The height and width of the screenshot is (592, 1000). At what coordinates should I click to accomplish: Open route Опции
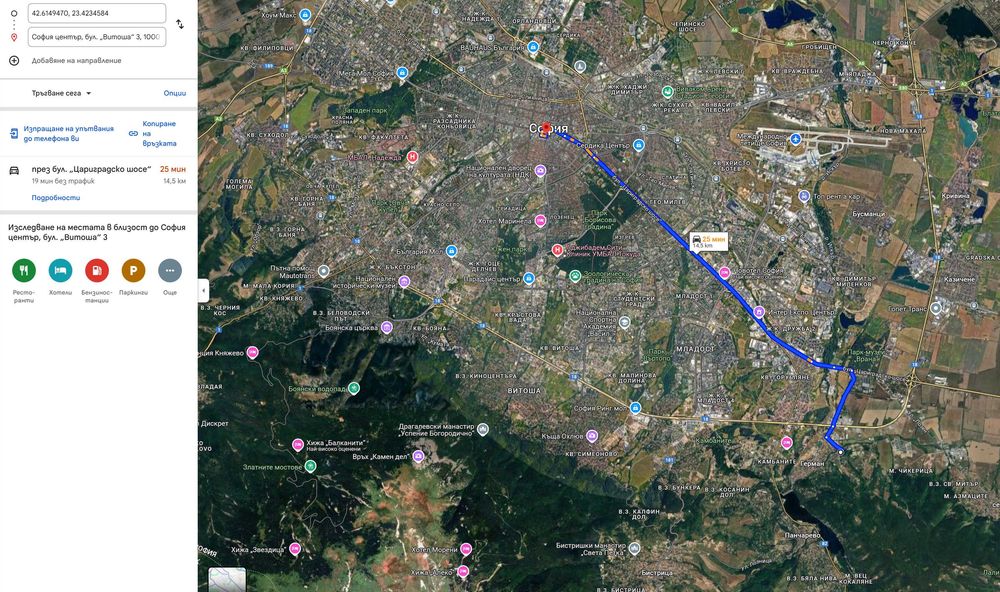point(175,93)
